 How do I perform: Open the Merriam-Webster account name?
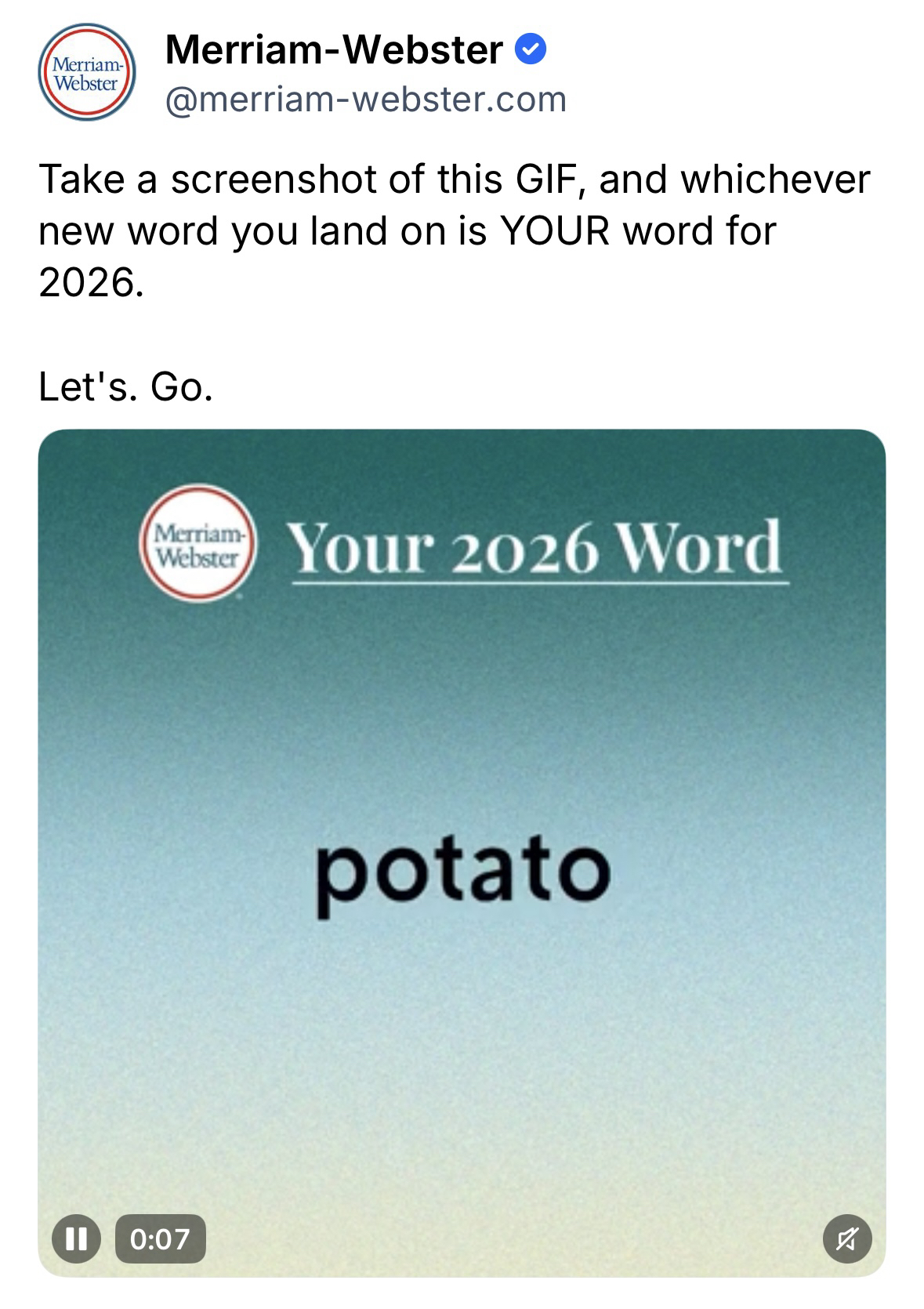pyautogui.click(x=335, y=51)
